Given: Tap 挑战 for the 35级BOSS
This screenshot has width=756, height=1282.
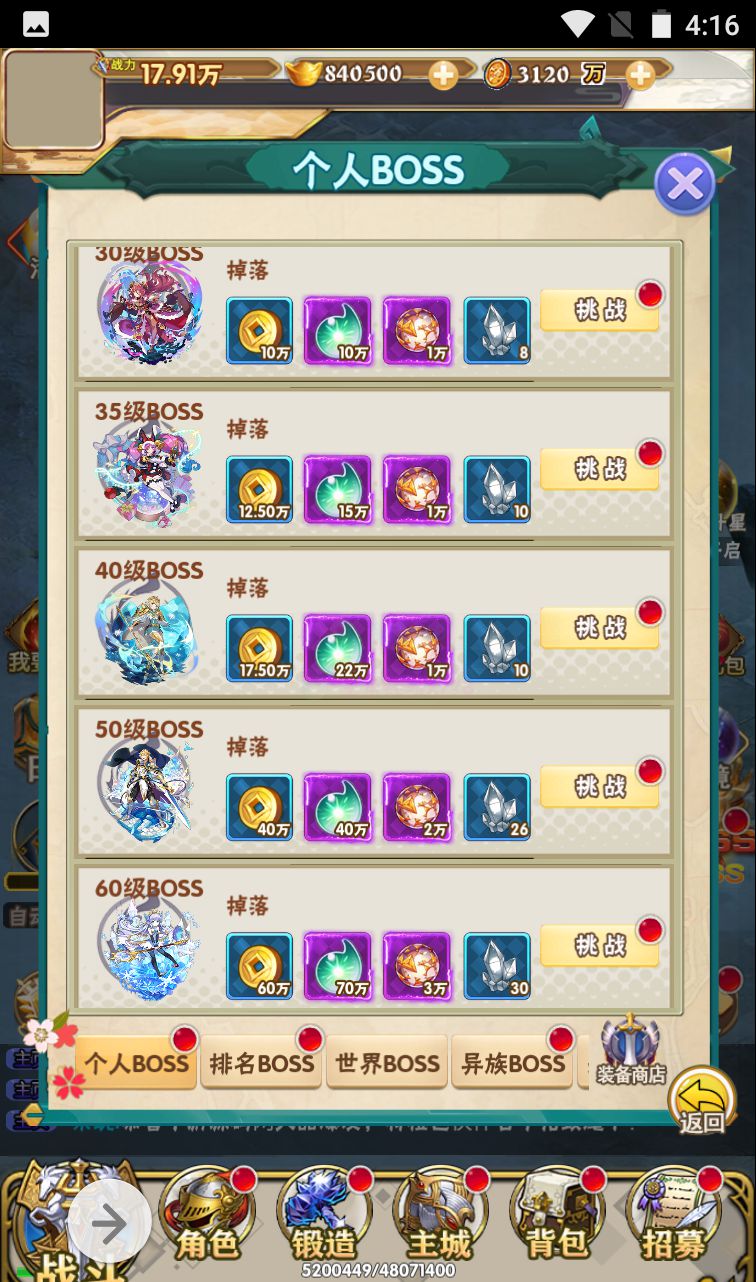Looking at the screenshot, I should coord(600,469).
